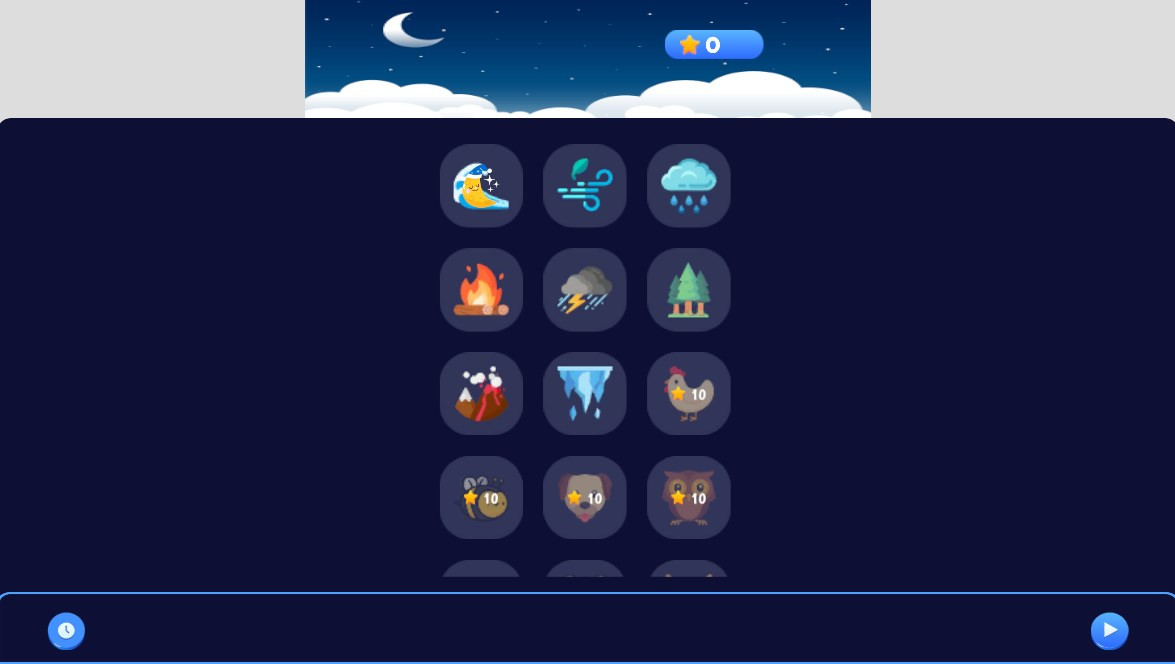This screenshot has height=664, width=1175.
Task: Select the campfire sound
Action: 481,290
